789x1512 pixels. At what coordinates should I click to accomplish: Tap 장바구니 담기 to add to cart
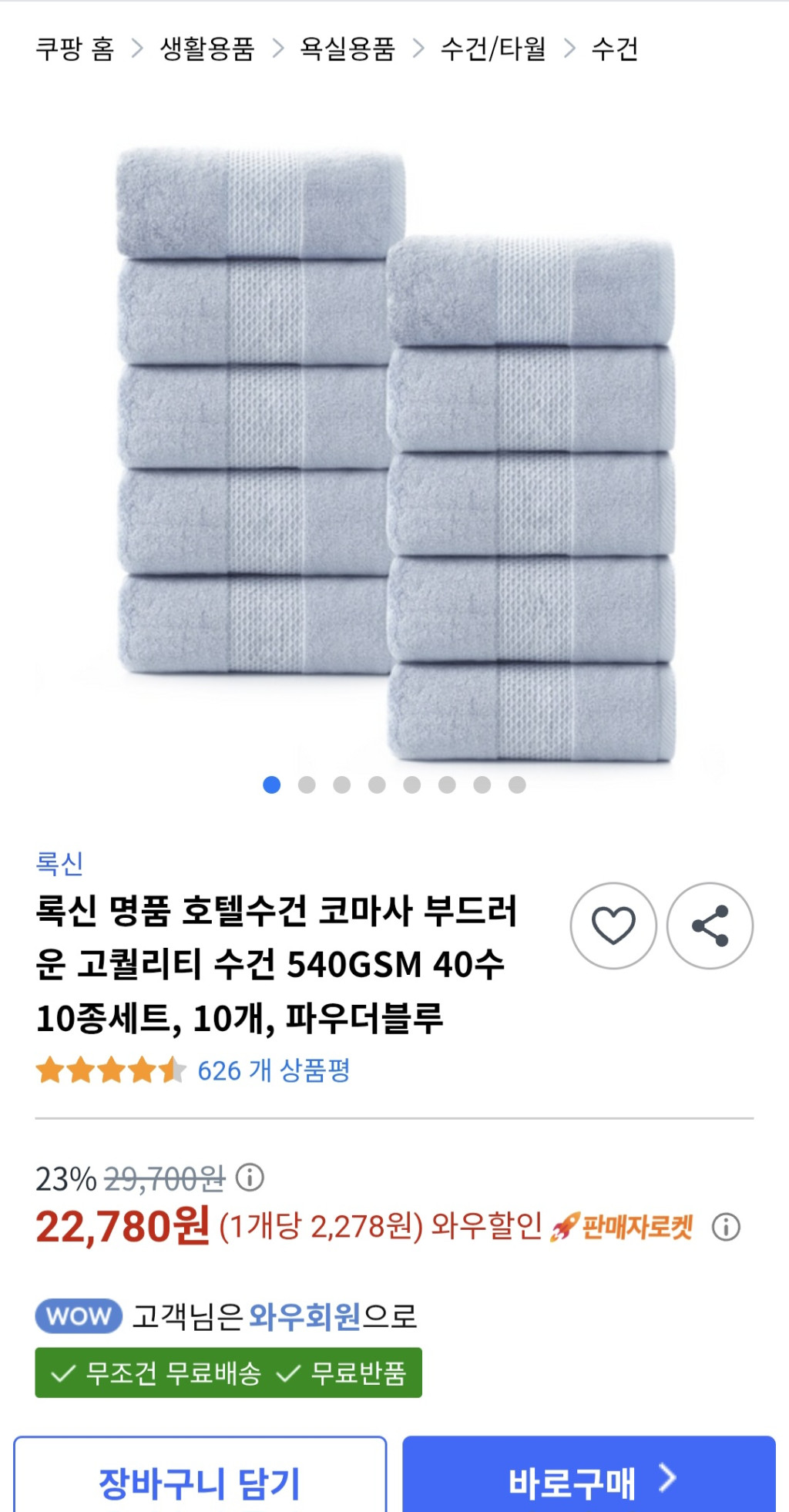coord(200,1481)
